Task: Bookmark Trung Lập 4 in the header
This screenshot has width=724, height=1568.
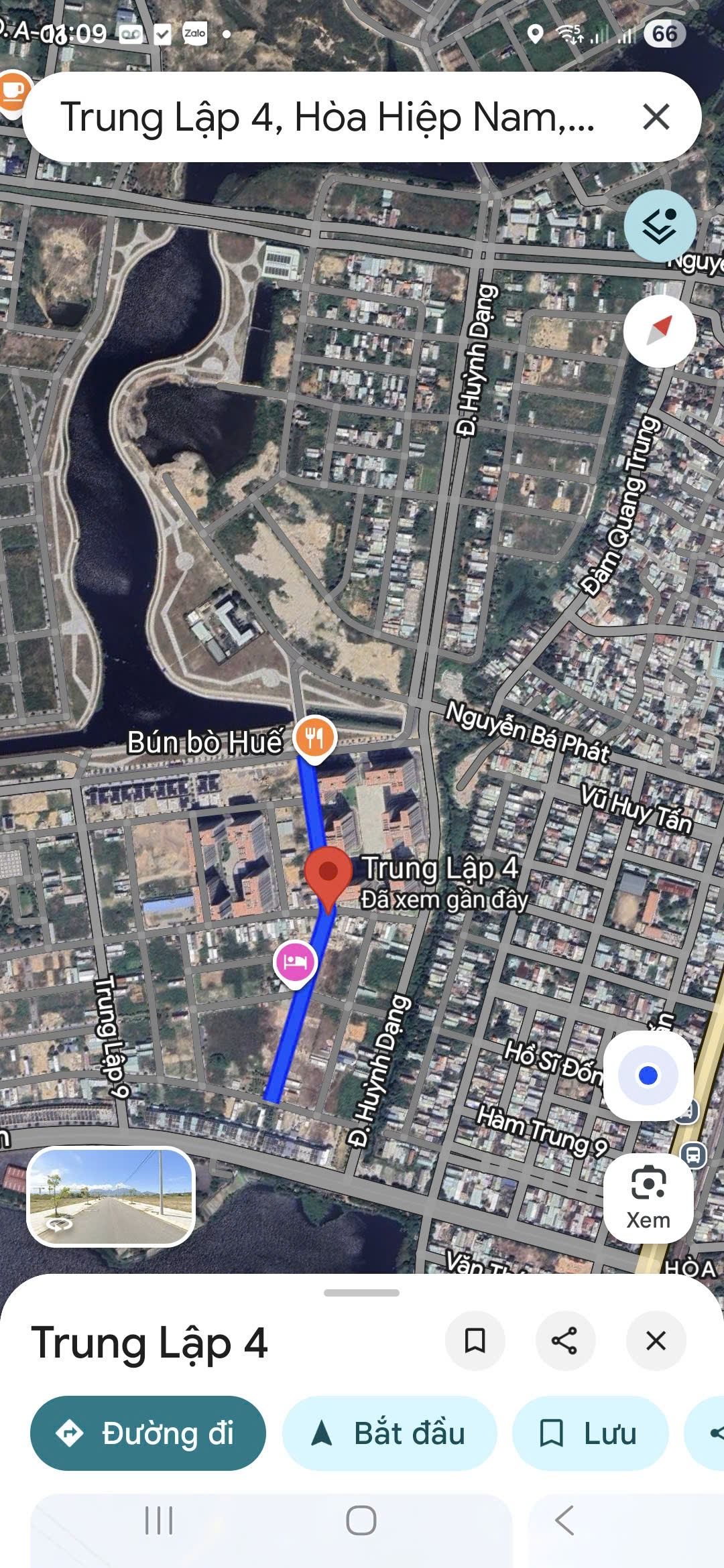Action: point(475,1341)
